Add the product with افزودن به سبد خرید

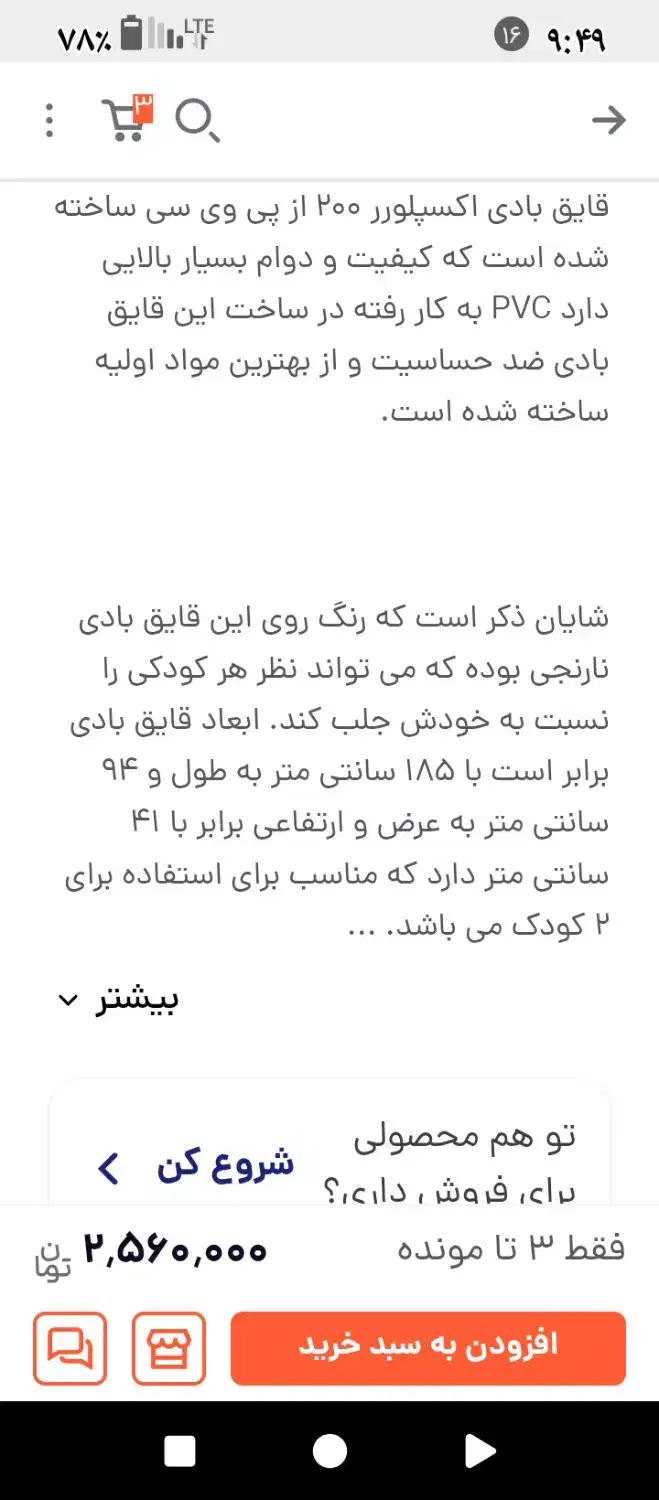(428, 1347)
